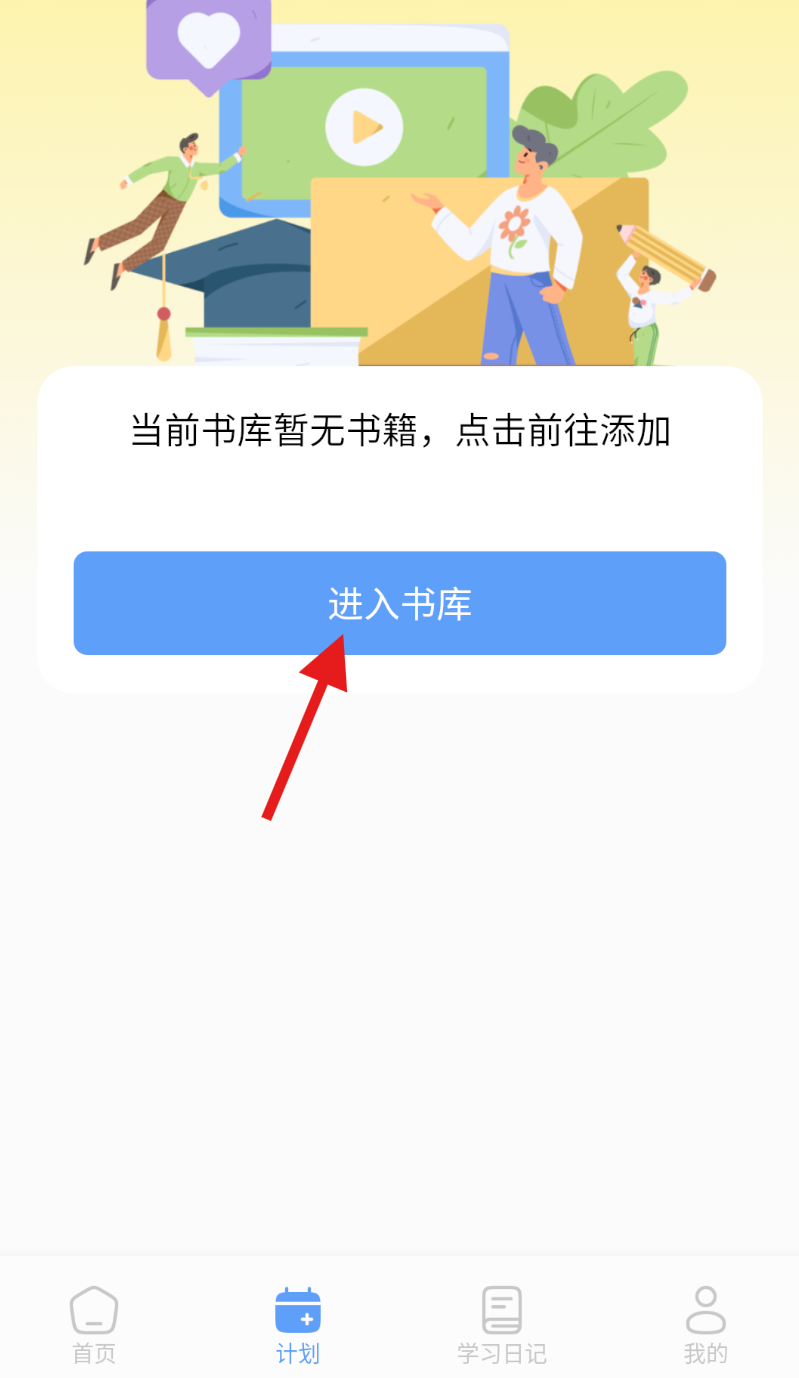Switch to the 首页 tab
This screenshot has width=799, height=1378.
[x=94, y=1324]
